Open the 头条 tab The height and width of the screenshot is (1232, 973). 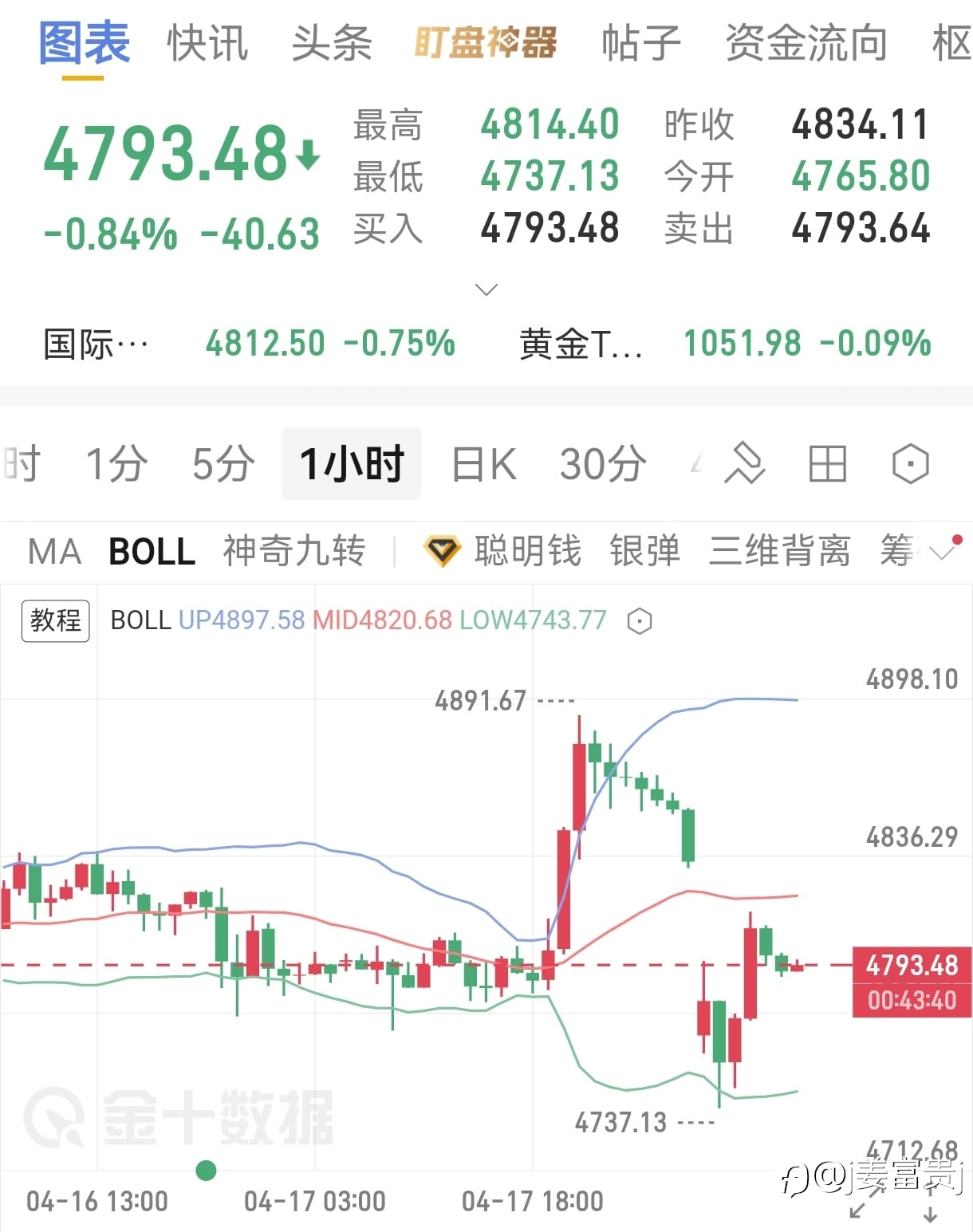click(x=332, y=43)
